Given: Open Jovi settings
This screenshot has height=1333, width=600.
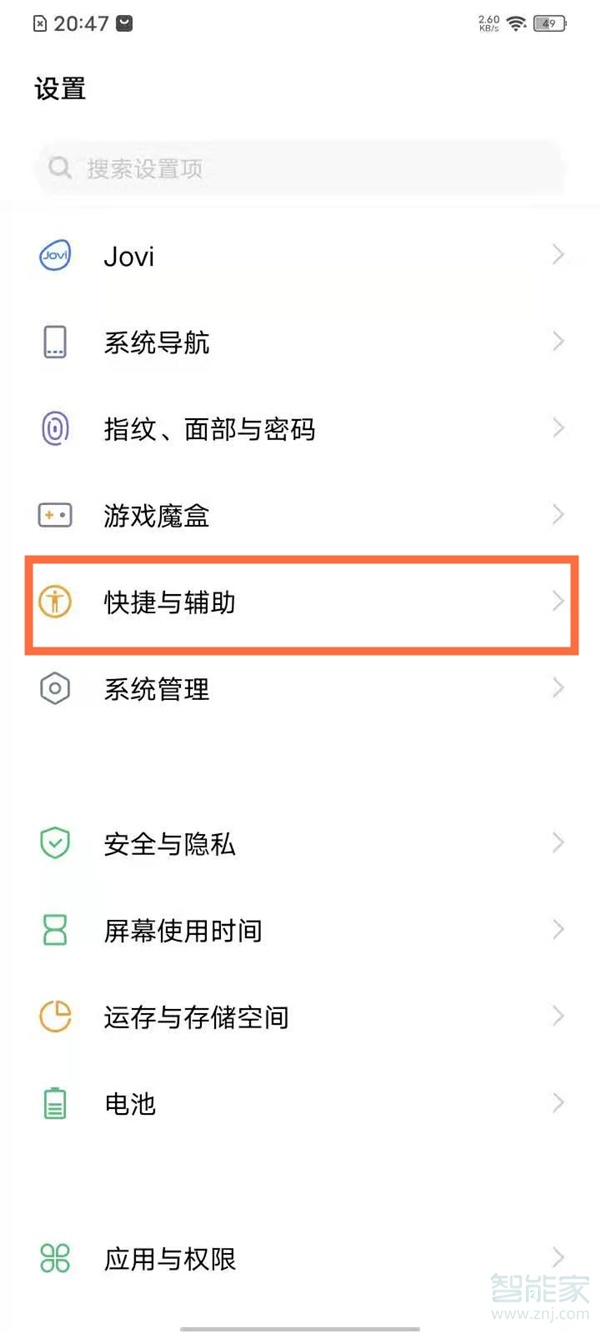Looking at the screenshot, I should tap(300, 257).
